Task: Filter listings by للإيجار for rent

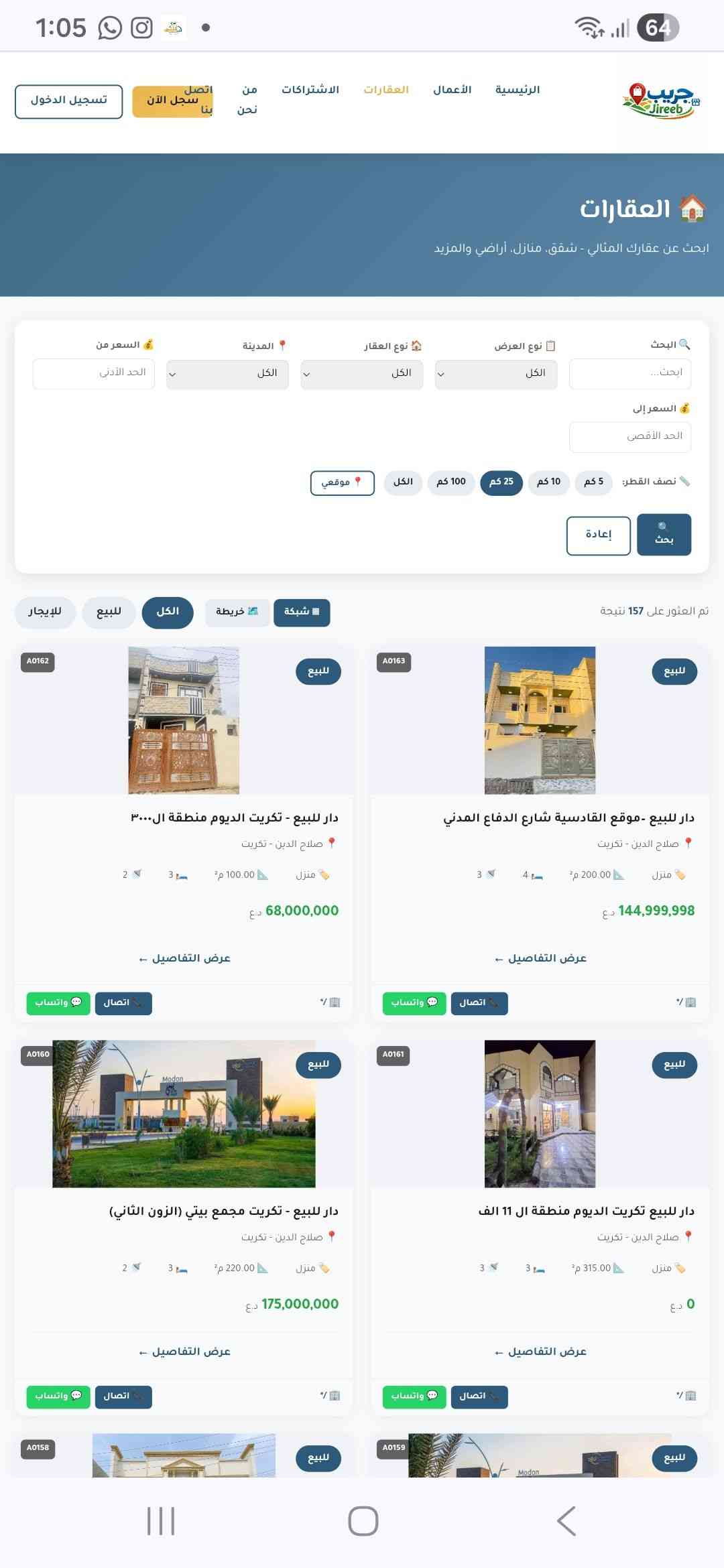Action: point(45,612)
